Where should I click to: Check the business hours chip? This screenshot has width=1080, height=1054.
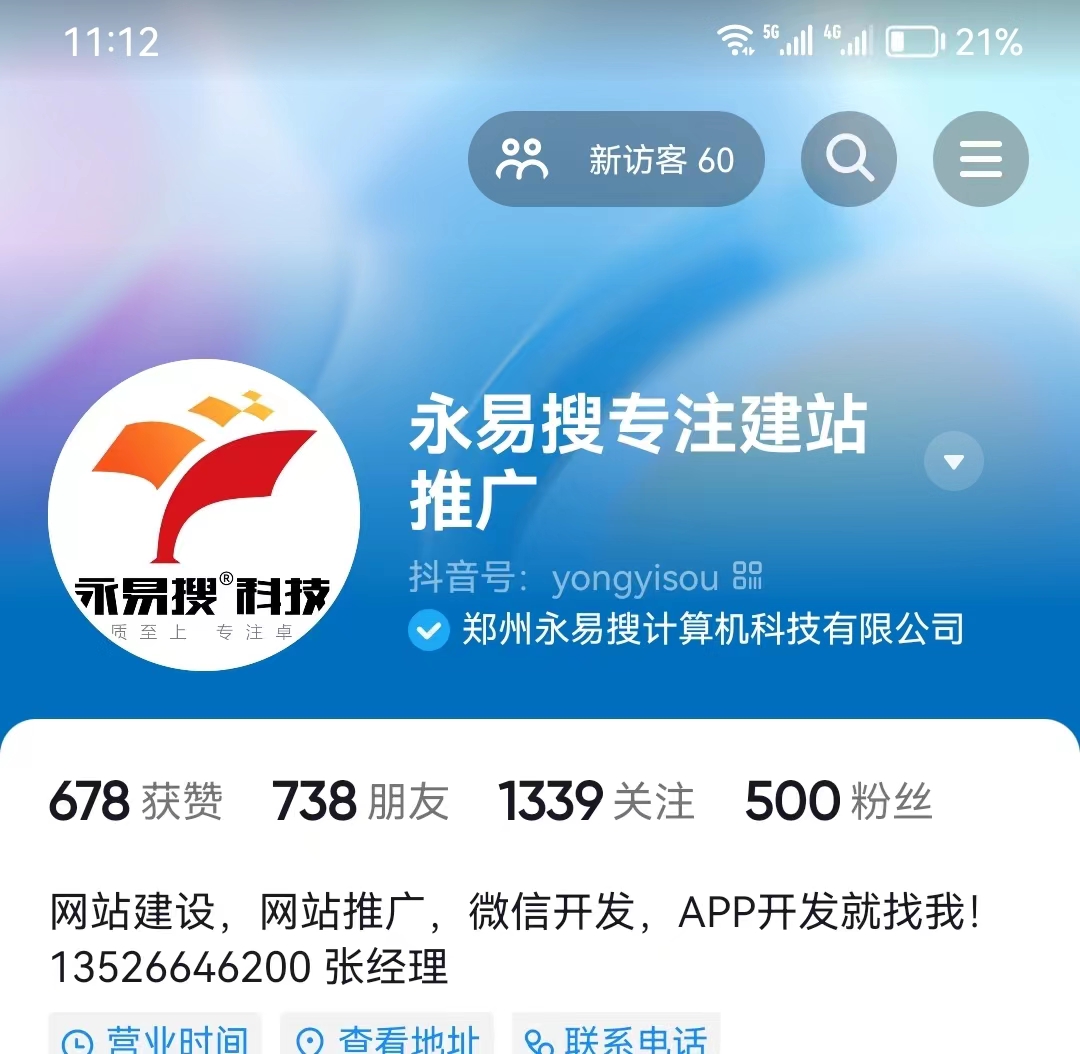click(155, 1038)
